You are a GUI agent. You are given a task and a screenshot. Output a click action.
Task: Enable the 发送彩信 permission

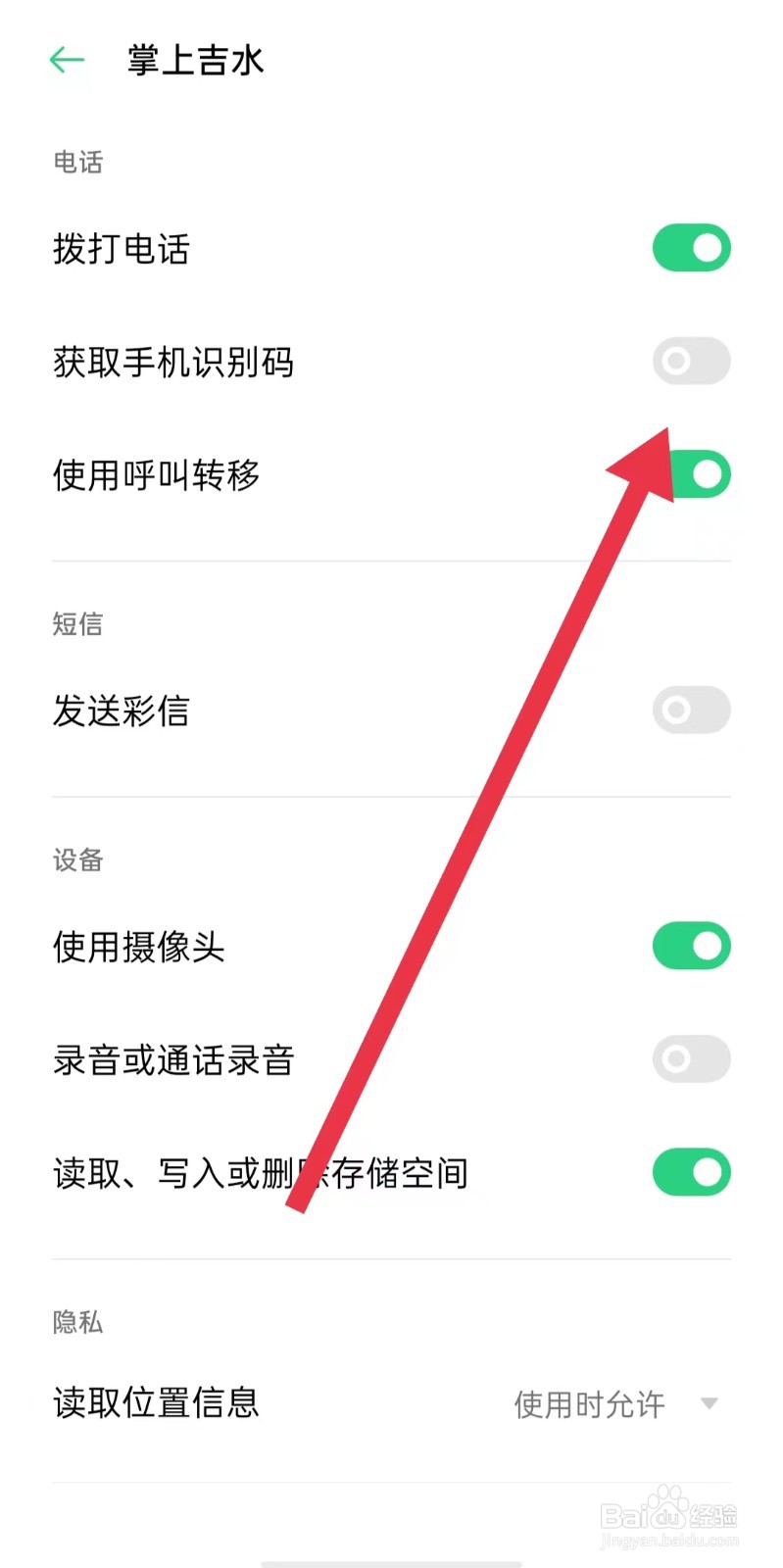[x=692, y=710]
